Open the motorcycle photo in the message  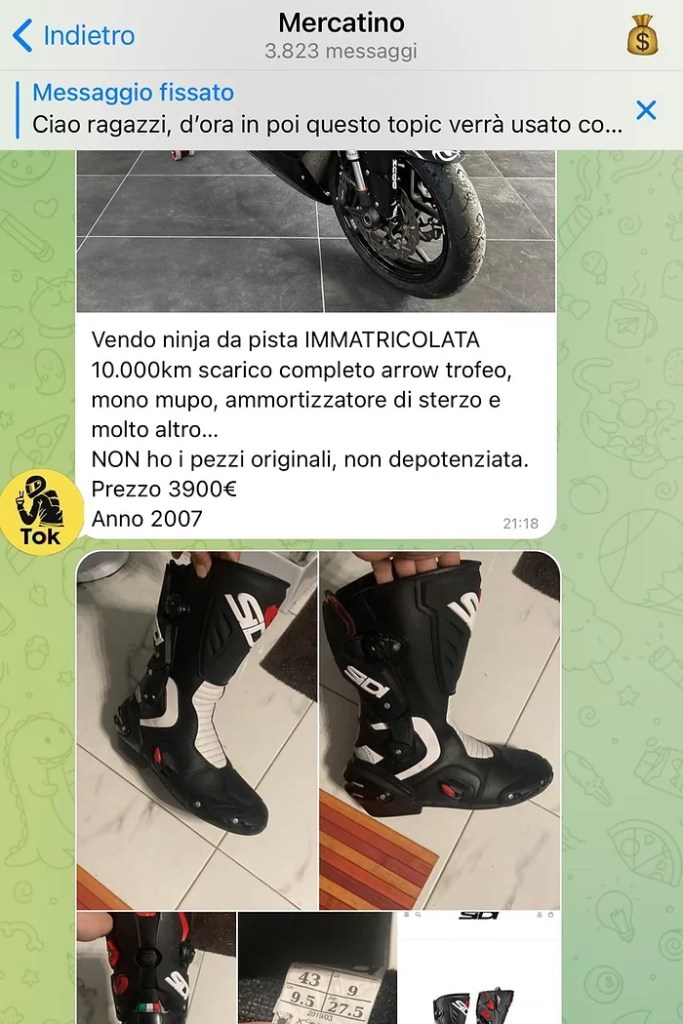click(x=316, y=230)
